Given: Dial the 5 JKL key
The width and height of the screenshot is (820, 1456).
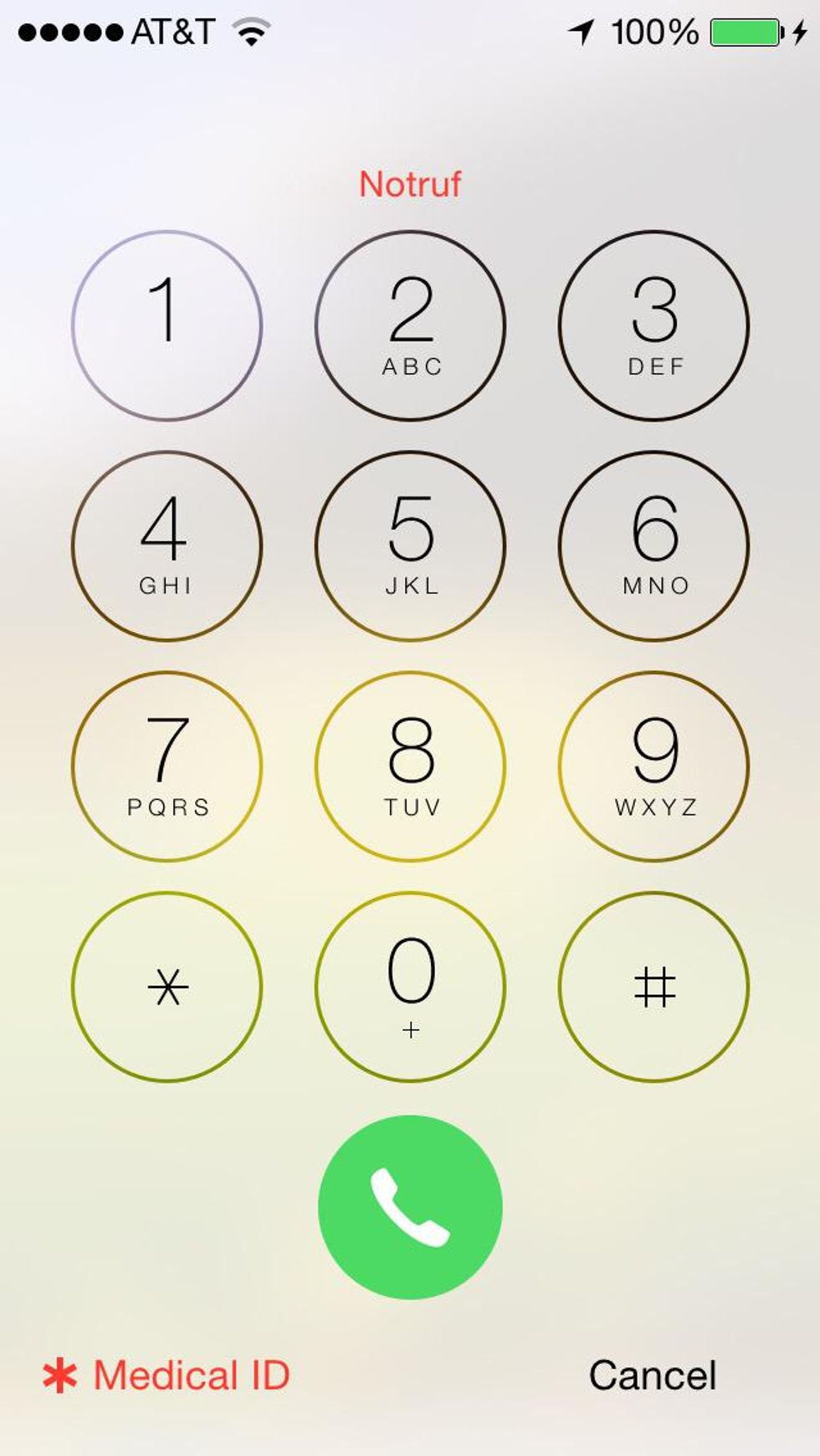Looking at the screenshot, I should pos(410,546).
